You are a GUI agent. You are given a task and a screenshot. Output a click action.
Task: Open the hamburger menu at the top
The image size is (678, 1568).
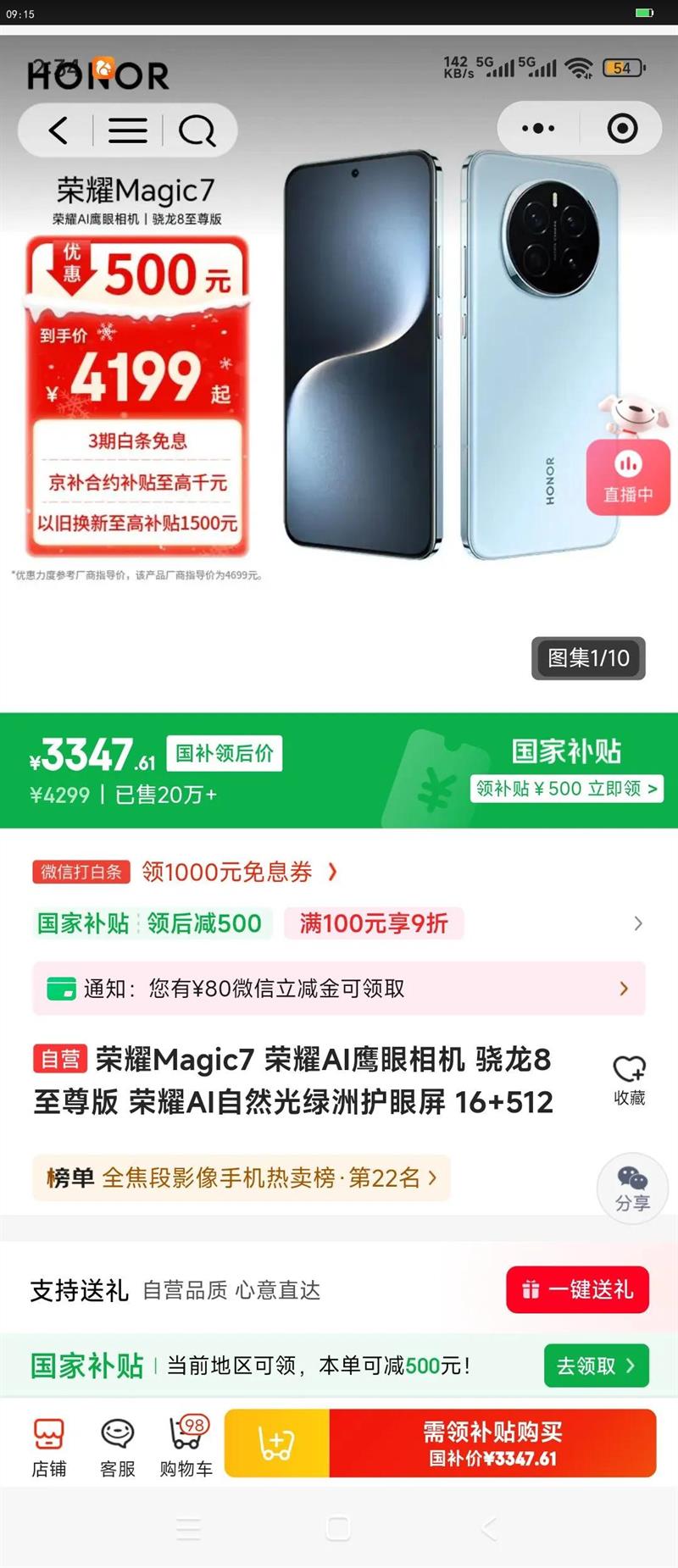tap(128, 129)
